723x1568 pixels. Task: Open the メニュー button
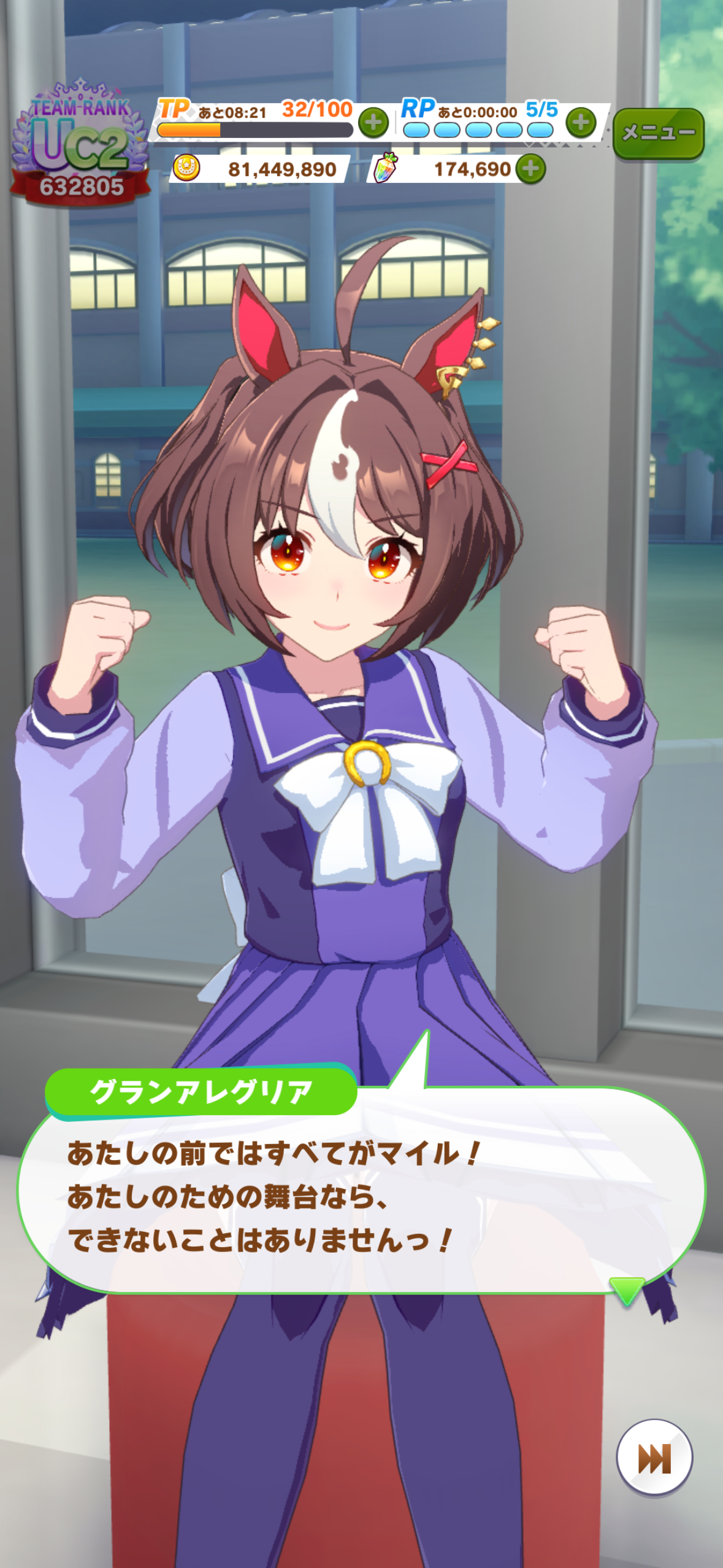pos(658,133)
